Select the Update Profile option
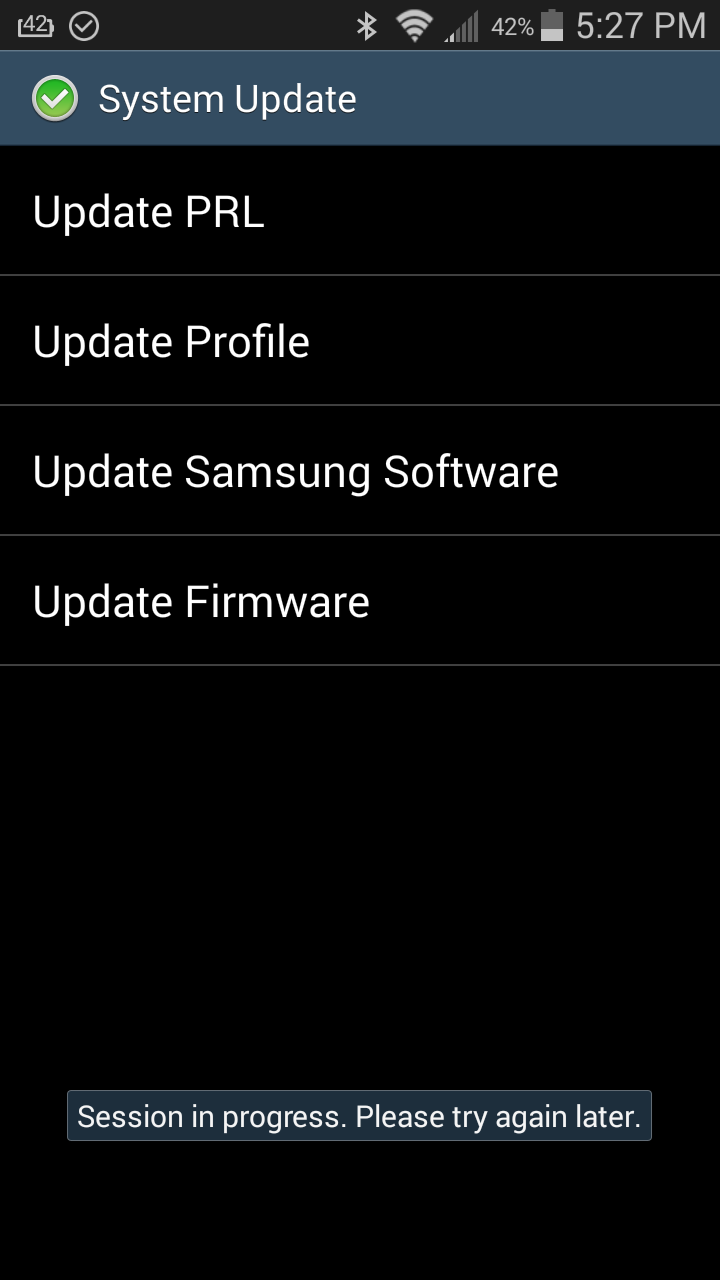This screenshot has width=720, height=1280. point(360,341)
